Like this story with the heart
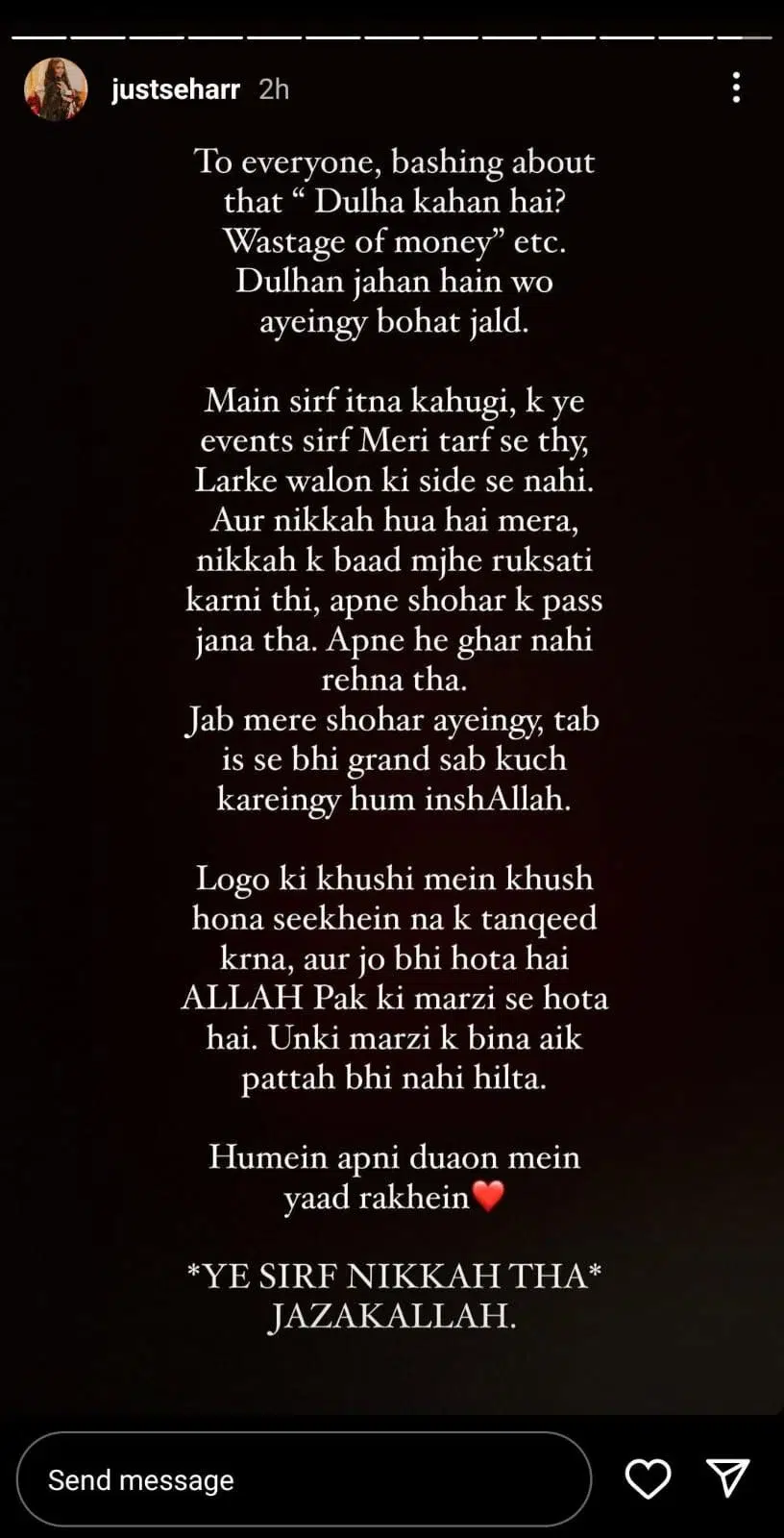This screenshot has width=784, height=1538. 649,1478
